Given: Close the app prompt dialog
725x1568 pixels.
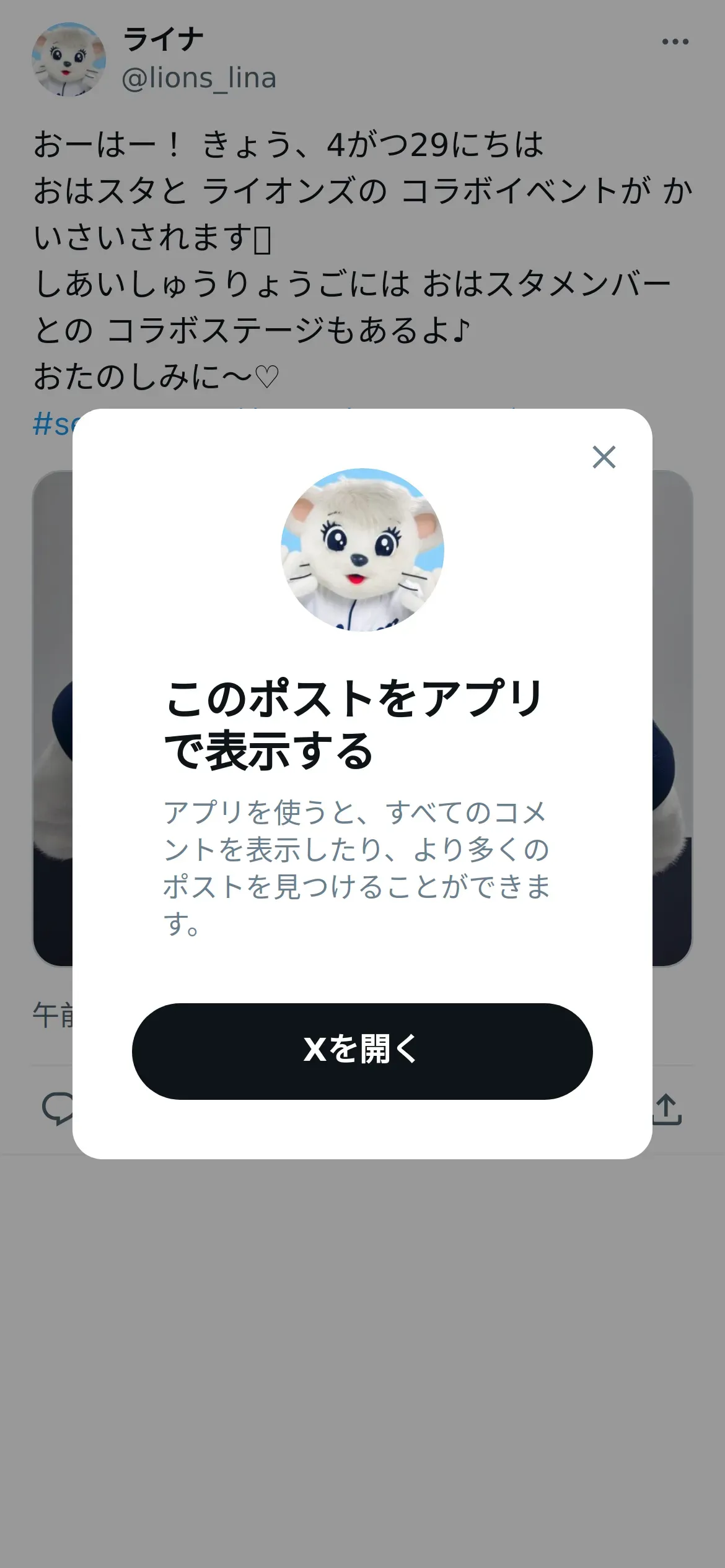Looking at the screenshot, I should (x=604, y=457).
